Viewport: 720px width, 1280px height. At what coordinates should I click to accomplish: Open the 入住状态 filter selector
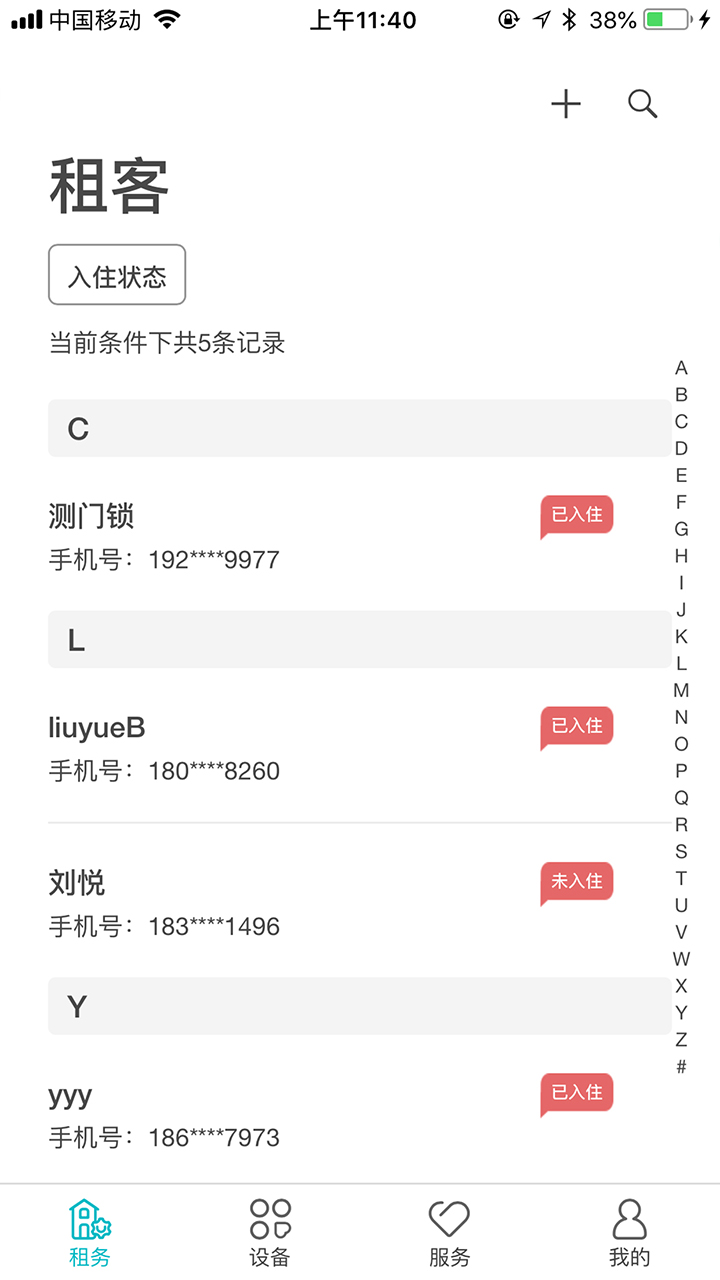[x=117, y=274]
